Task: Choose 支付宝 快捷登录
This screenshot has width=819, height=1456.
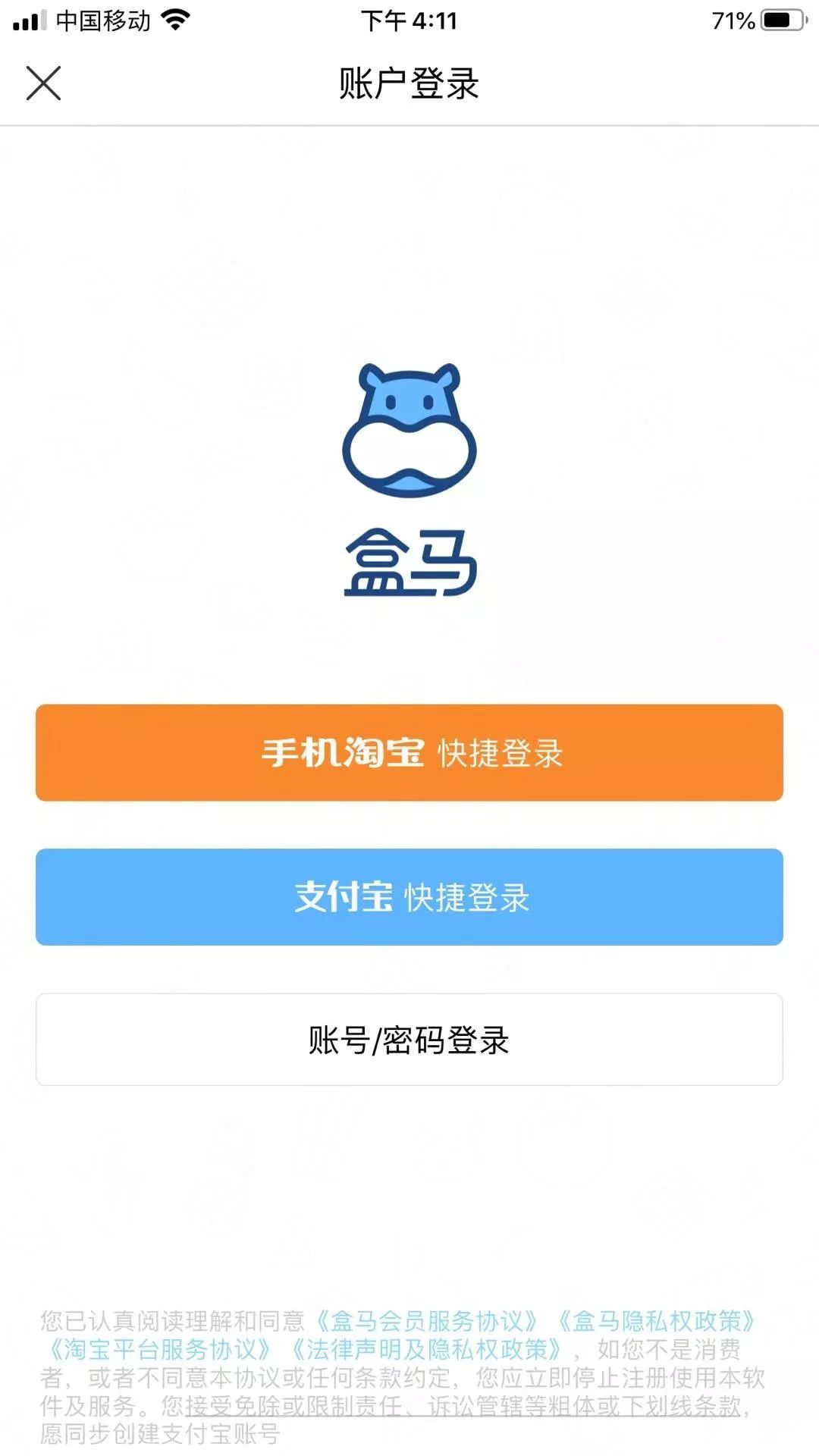Action: pyautogui.click(x=409, y=896)
